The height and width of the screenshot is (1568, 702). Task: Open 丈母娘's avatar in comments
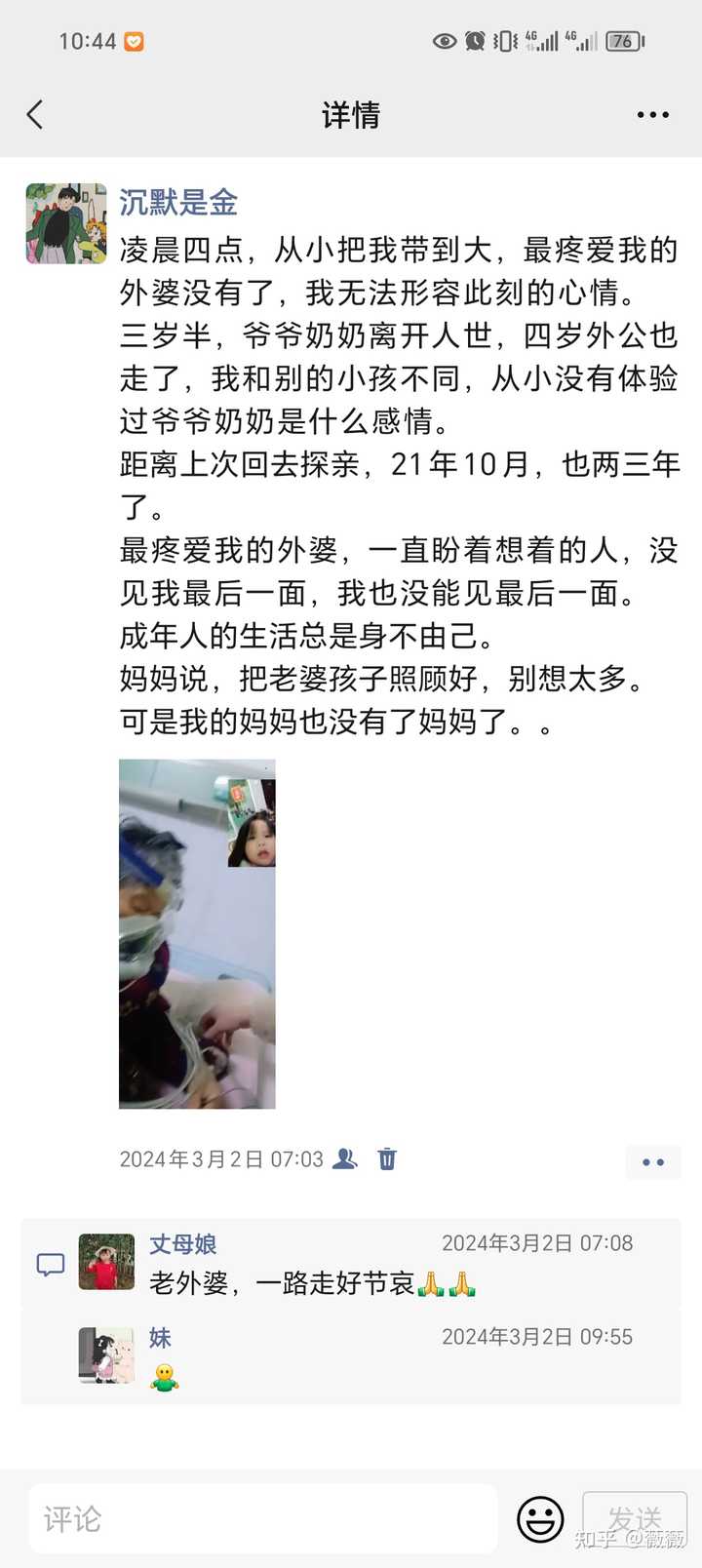click(x=106, y=1262)
